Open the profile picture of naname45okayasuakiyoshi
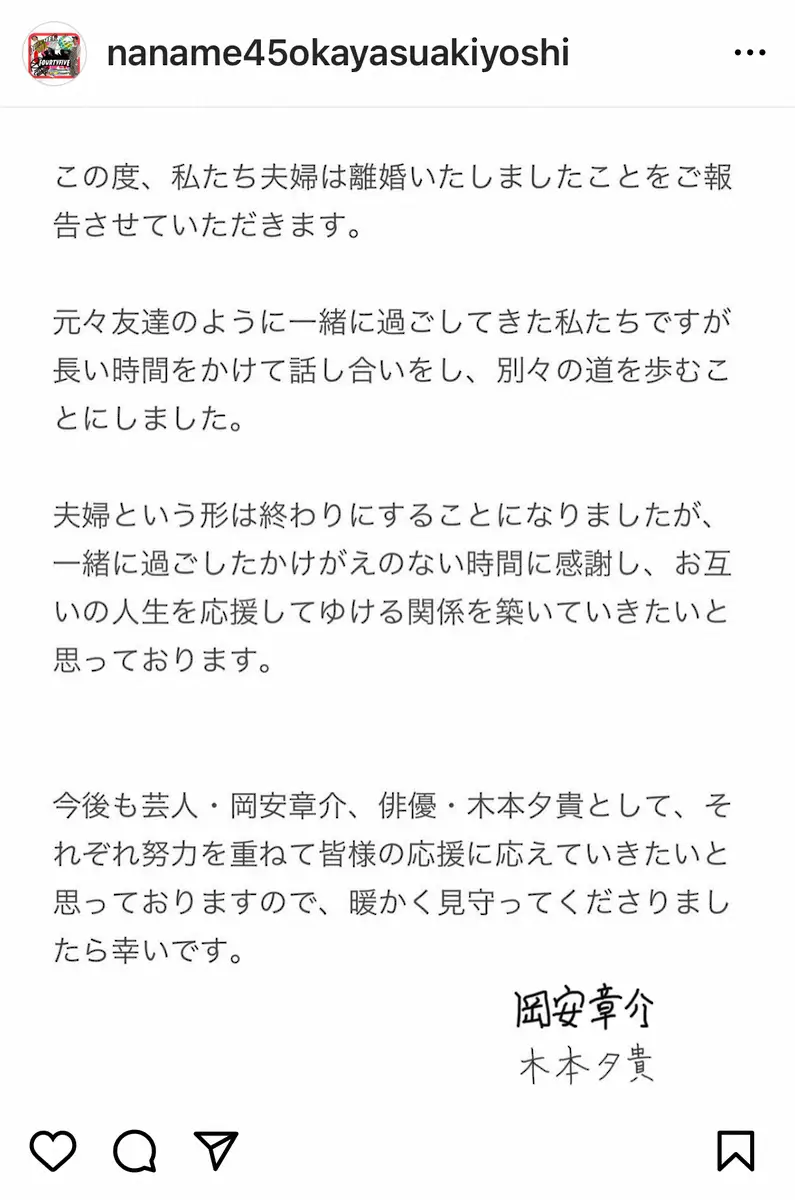This screenshot has height=1200, width=795. [54, 54]
